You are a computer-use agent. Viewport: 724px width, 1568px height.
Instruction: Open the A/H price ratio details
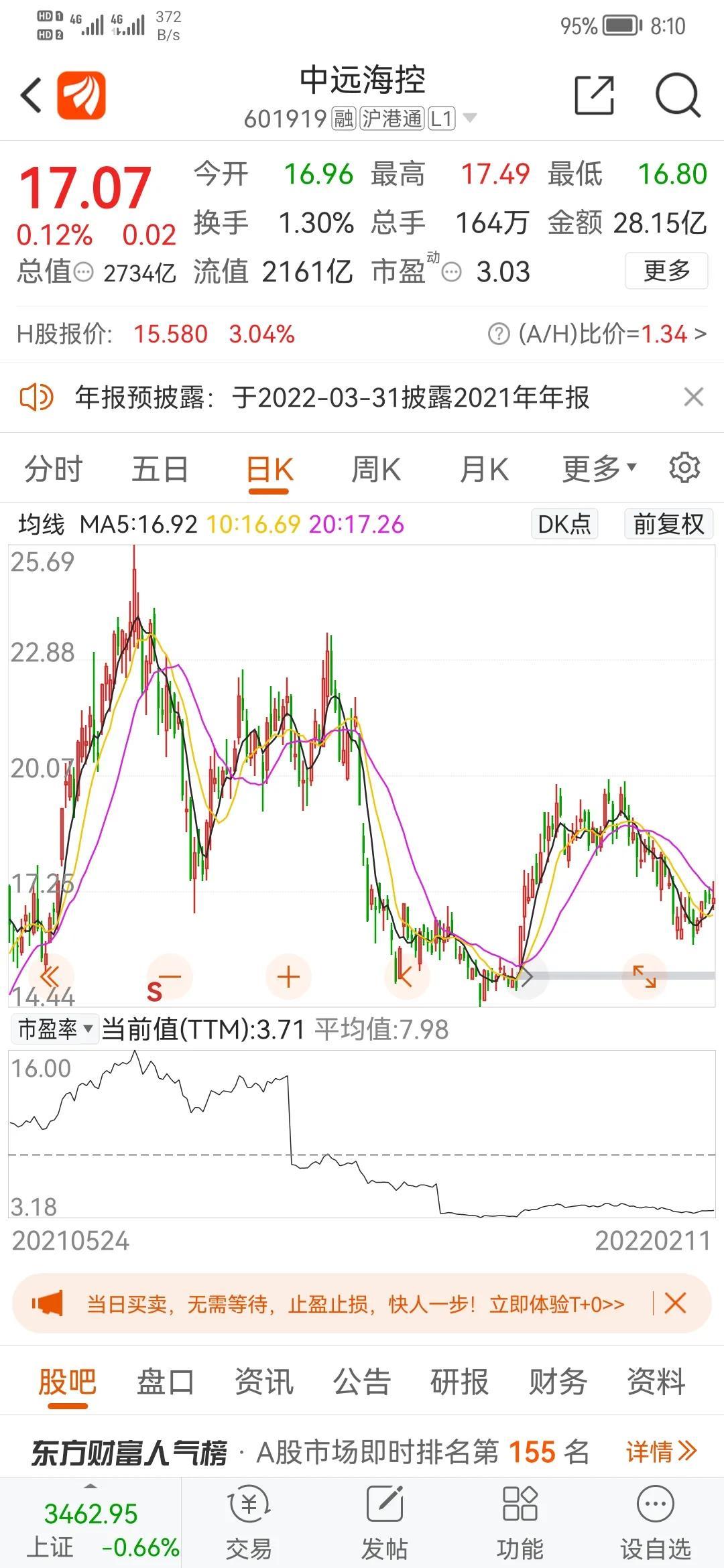tap(597, 333)
